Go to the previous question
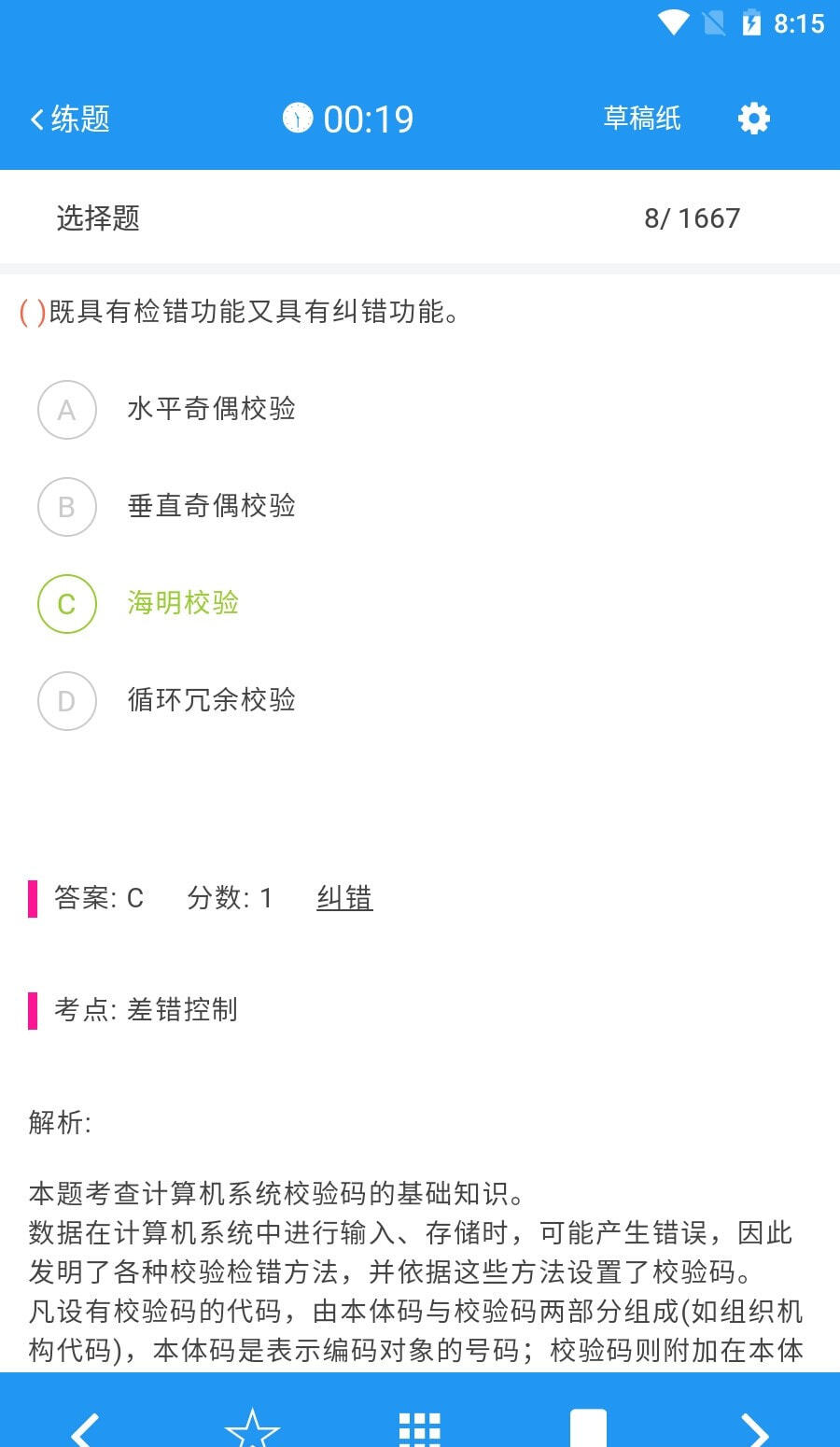This screenshot has height=1447, width=840. click(x=86, y=1428)
